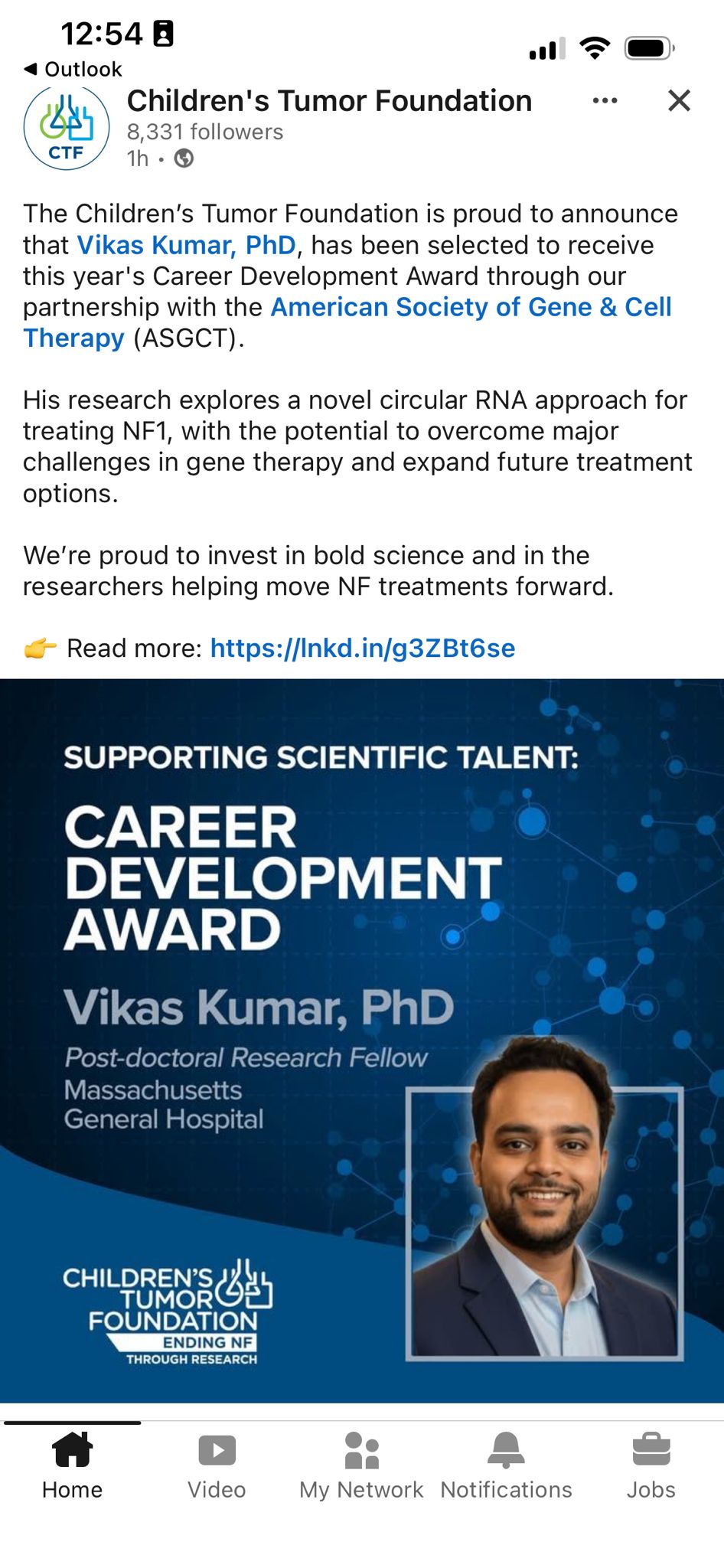
Task: Return to Outlook via the back link
Action: point(73,70)
